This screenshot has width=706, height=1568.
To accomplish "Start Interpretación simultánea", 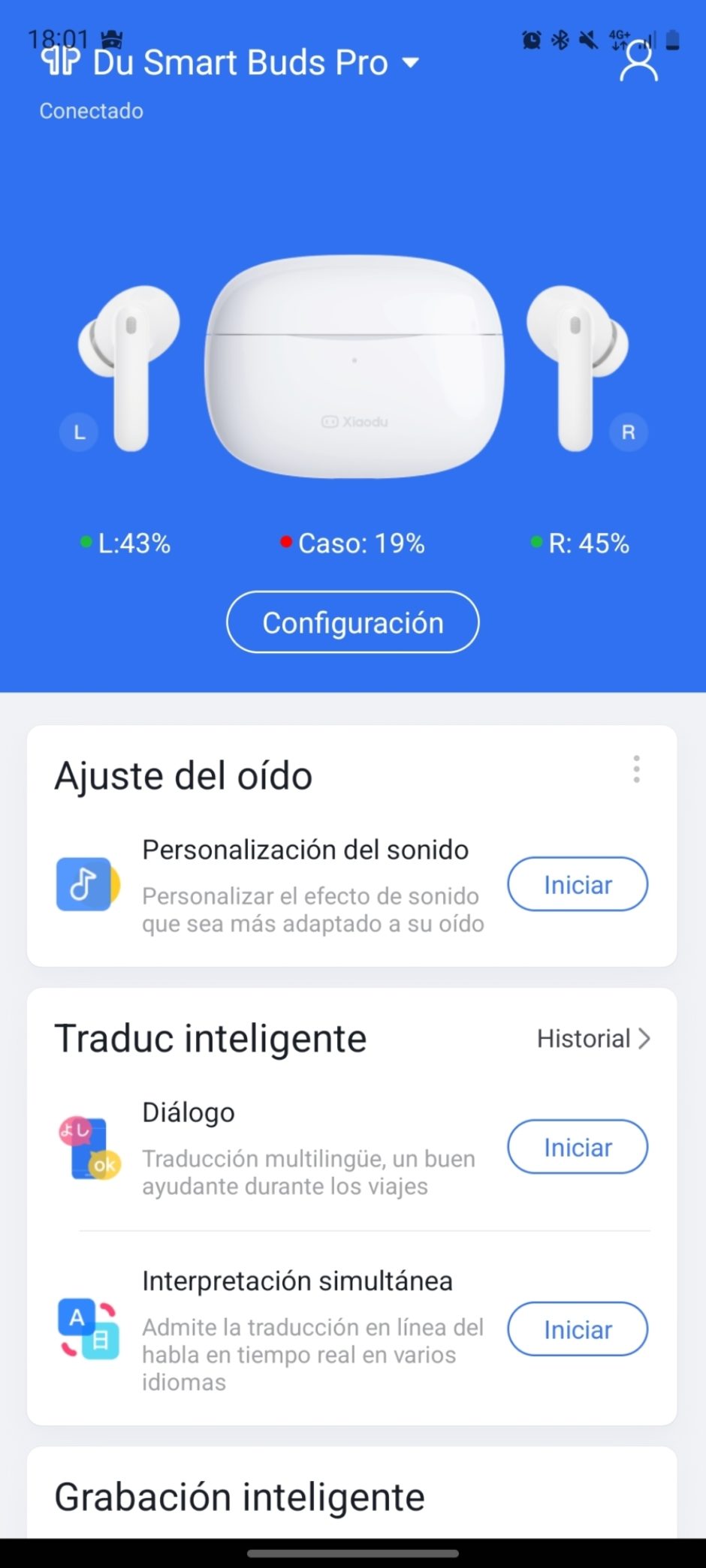I will coord(577,1329).
